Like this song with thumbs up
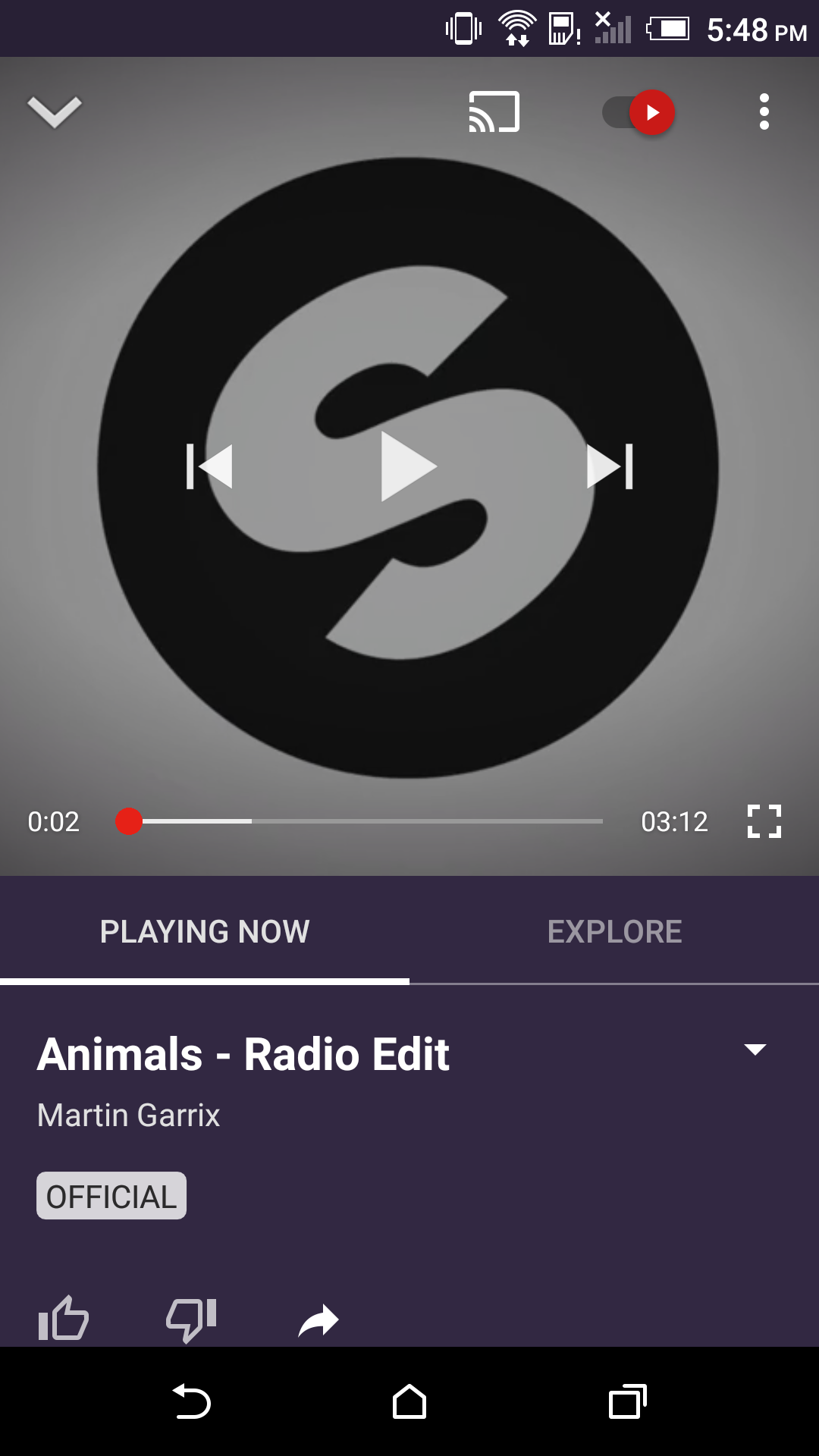819x1456 pixels. click(x=64, y=1319)
